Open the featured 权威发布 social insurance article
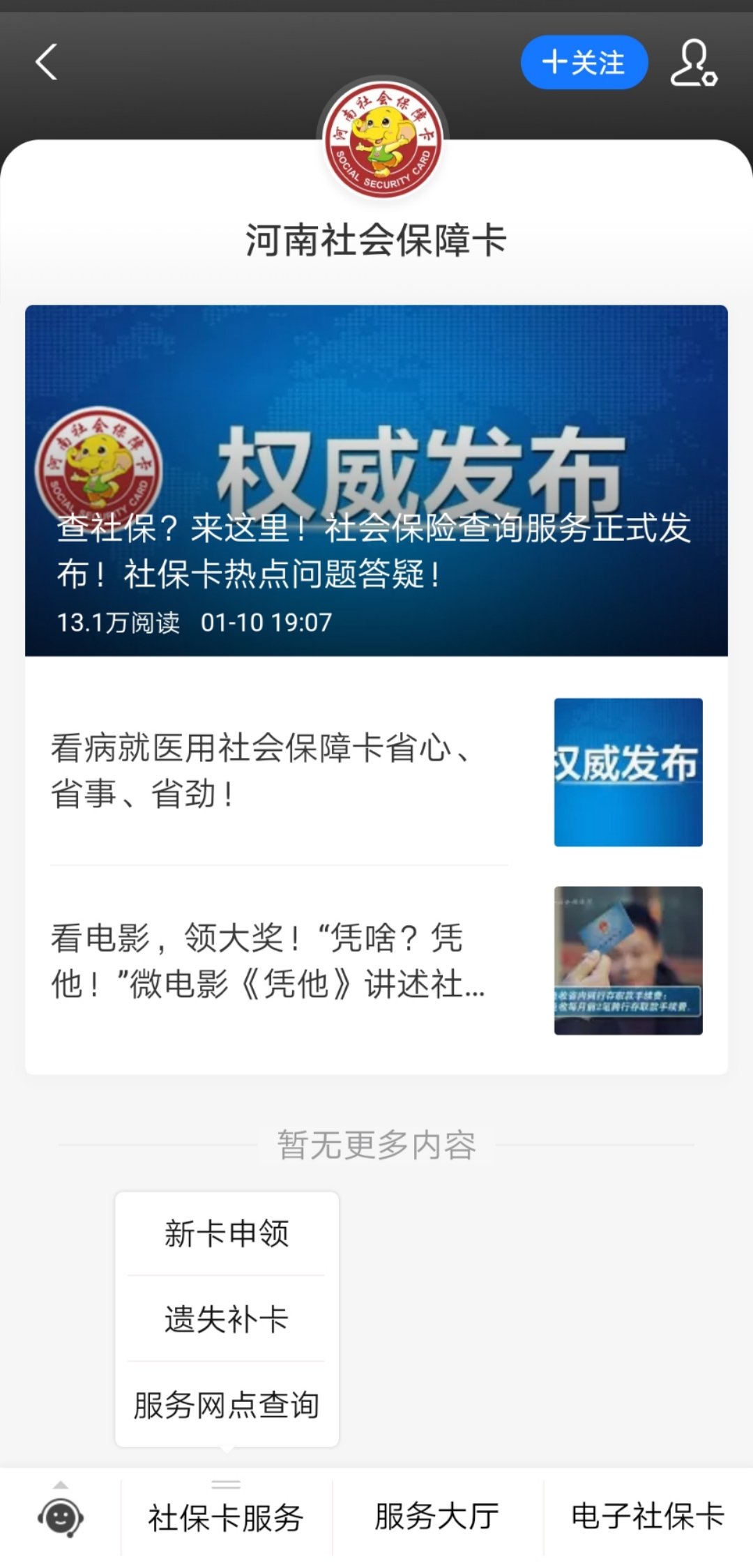This screenshot has width=753, height=1568. tap(376, 480)
